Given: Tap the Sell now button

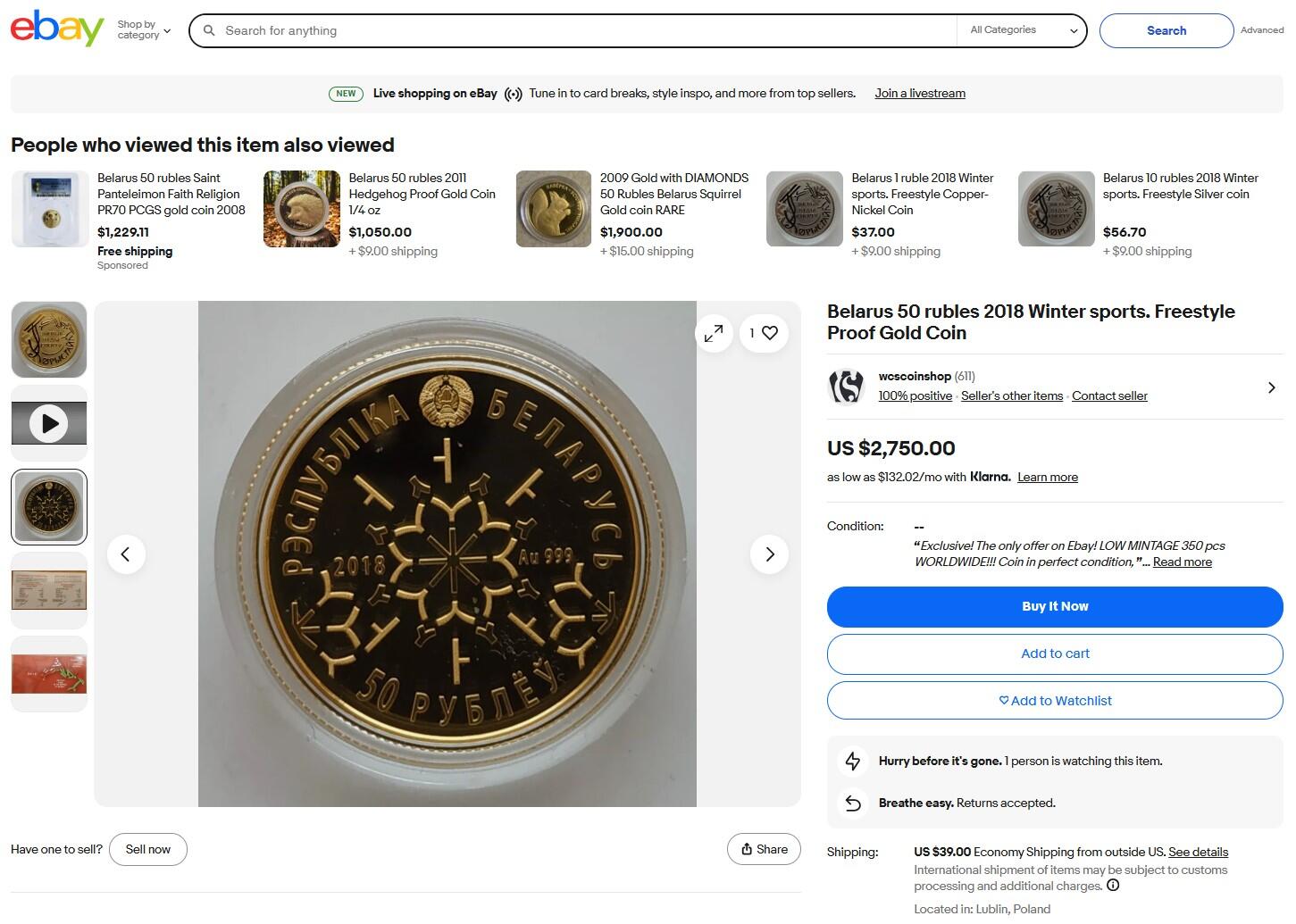Looking at the screenshot, I should (147, 850).
